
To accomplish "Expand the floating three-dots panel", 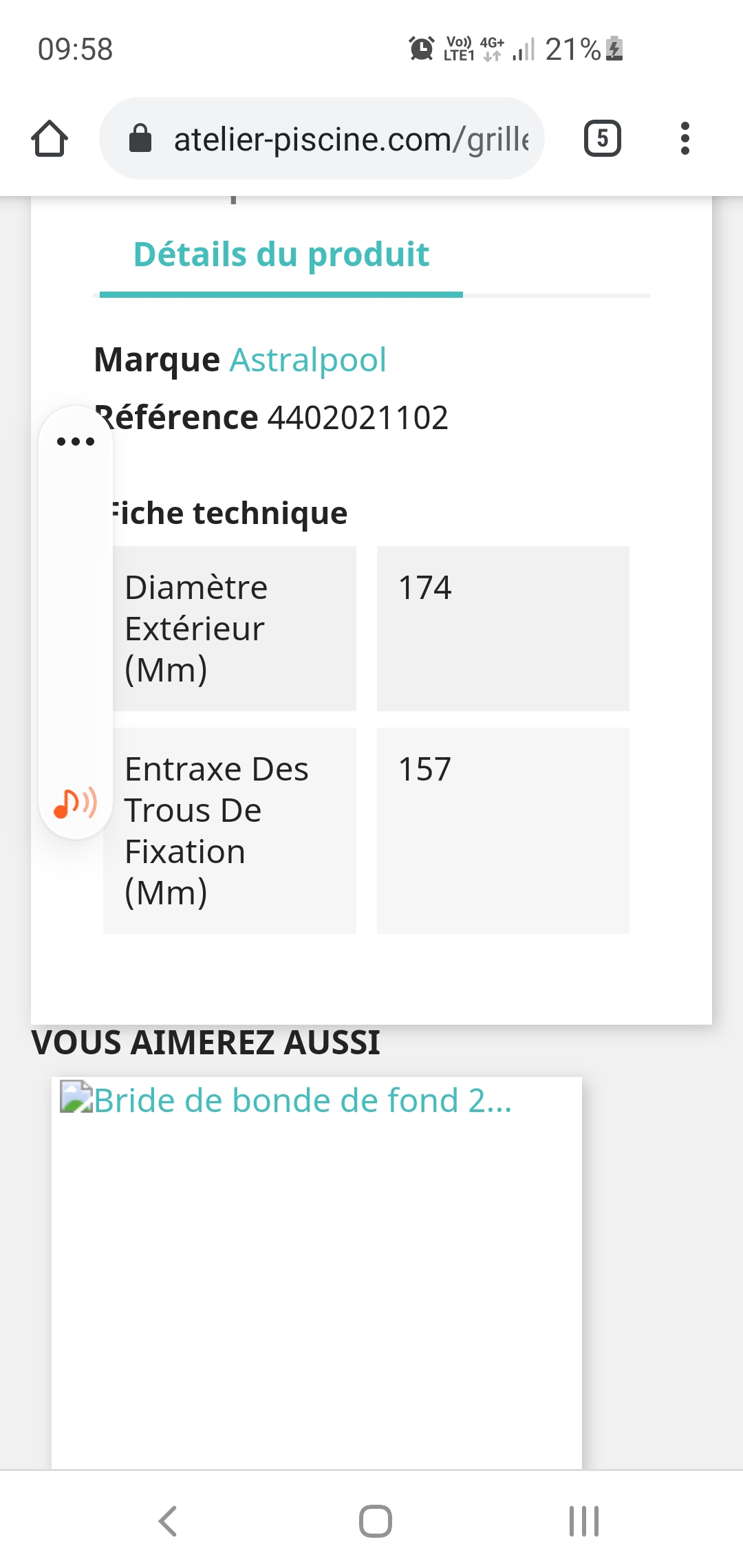I will pyautogui.click(x=76, y=442).
